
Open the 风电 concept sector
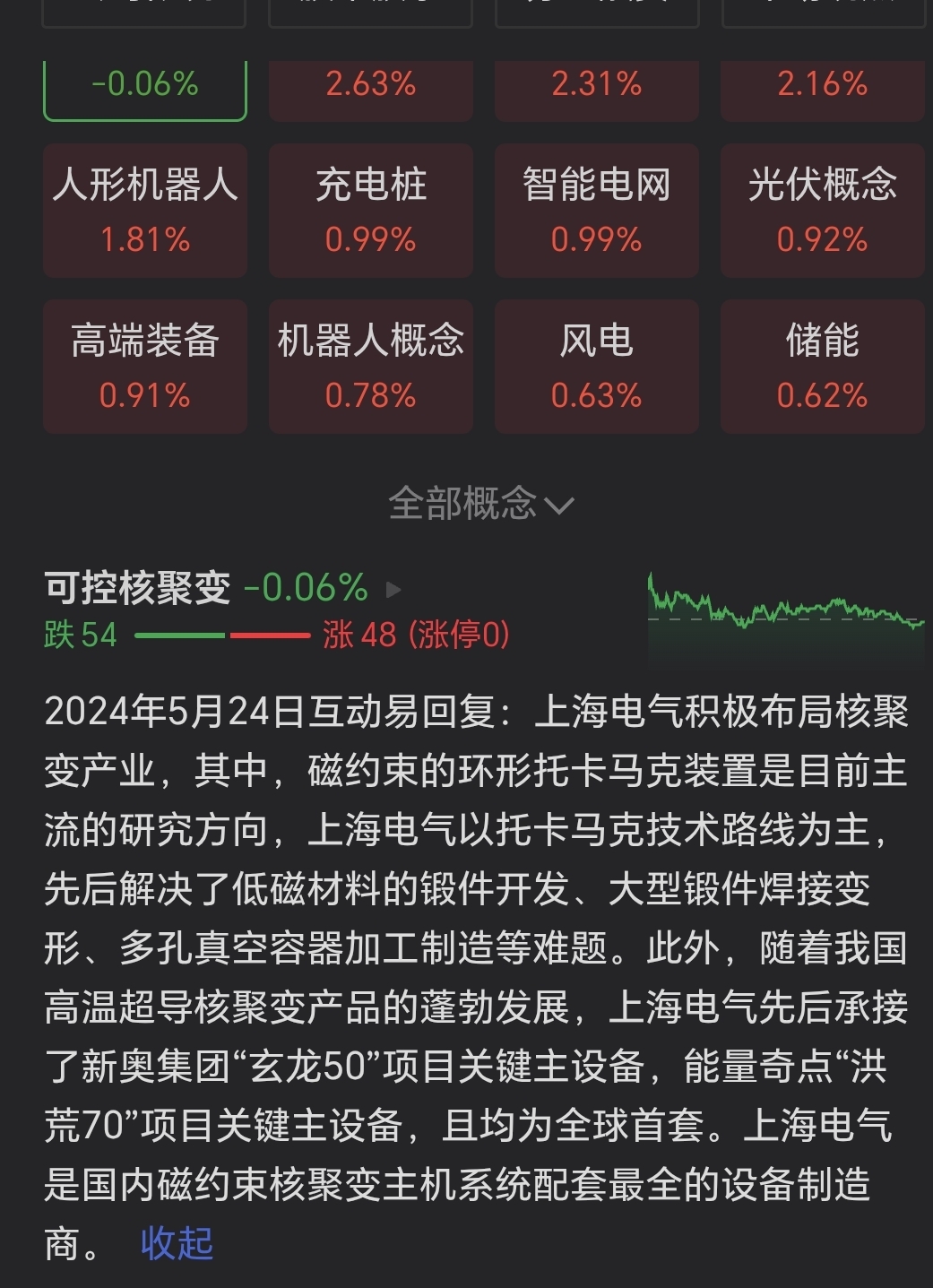coord(596,366)
